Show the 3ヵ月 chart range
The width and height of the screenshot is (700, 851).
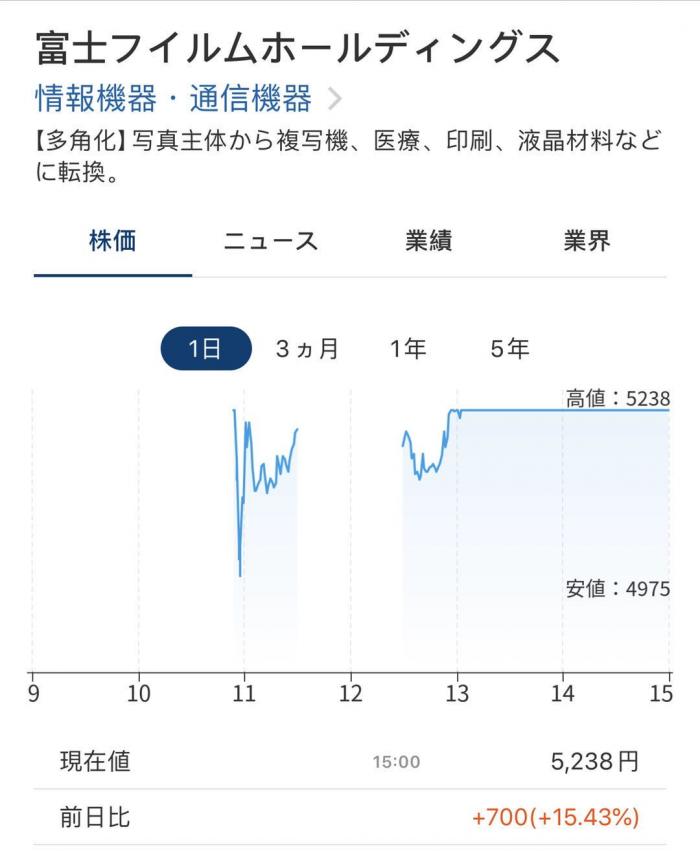pyautogui.click(x=307, y=349)
